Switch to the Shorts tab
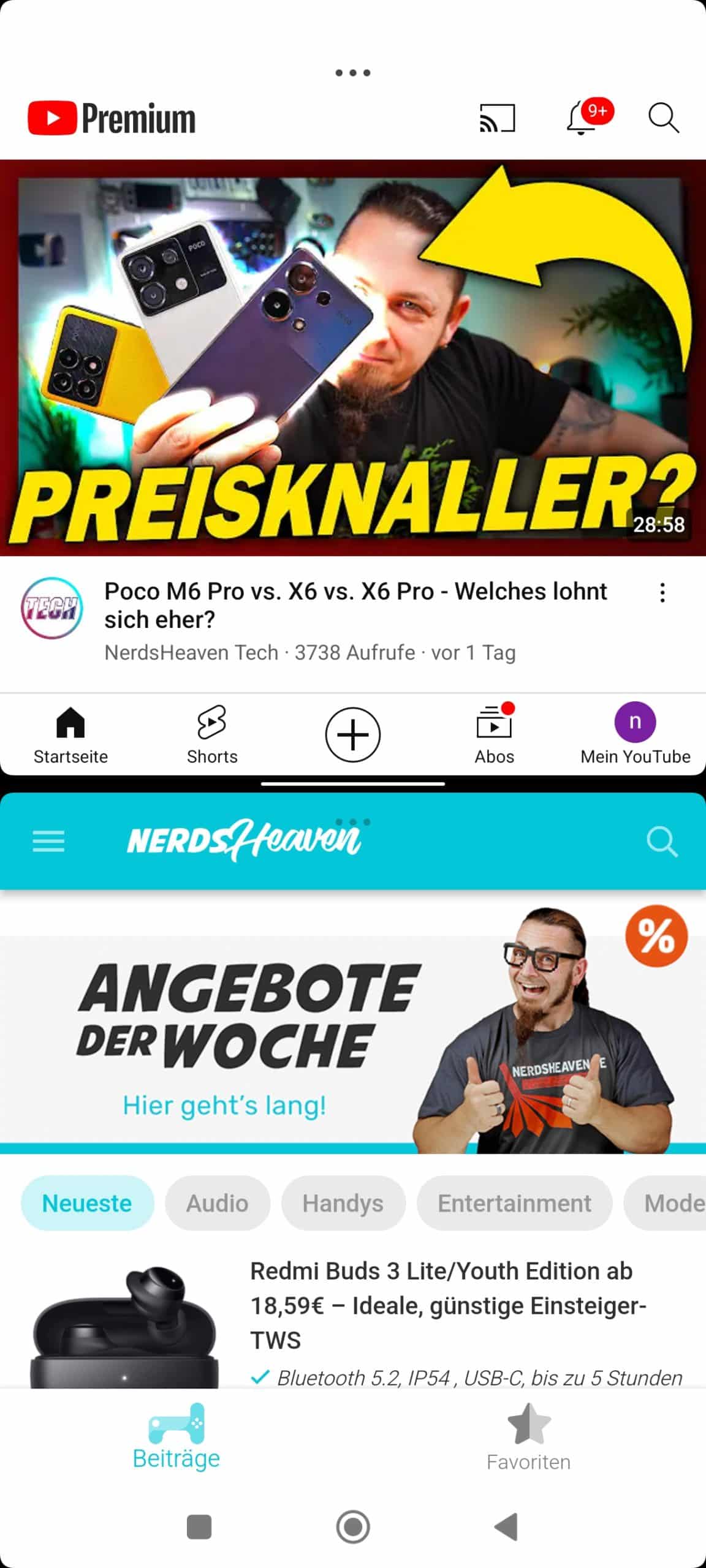Viewport: 706px width, 1568px height. point(212,735)
